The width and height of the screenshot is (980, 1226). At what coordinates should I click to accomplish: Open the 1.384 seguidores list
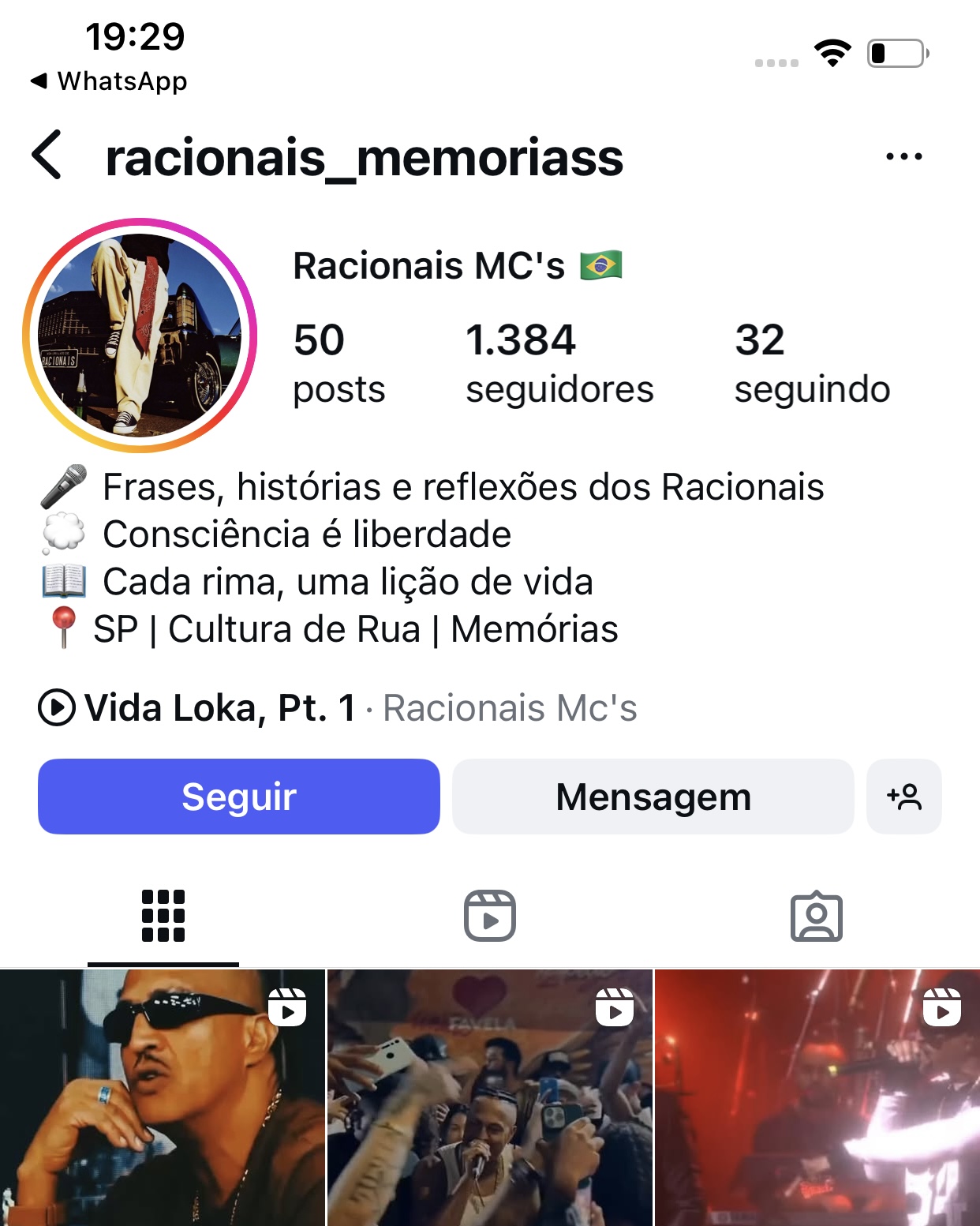click(x=559, y=363)
